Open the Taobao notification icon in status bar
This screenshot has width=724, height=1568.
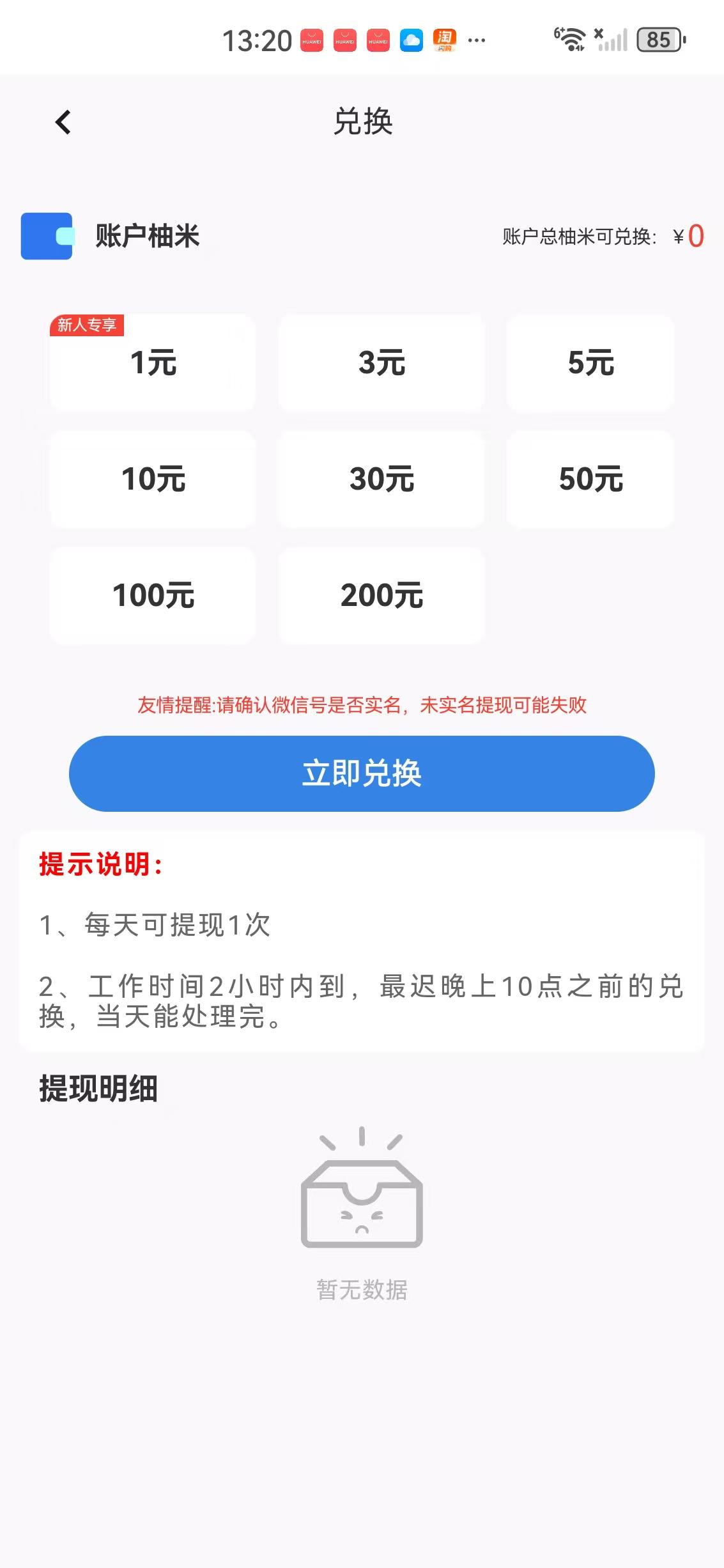pos(444,40)
